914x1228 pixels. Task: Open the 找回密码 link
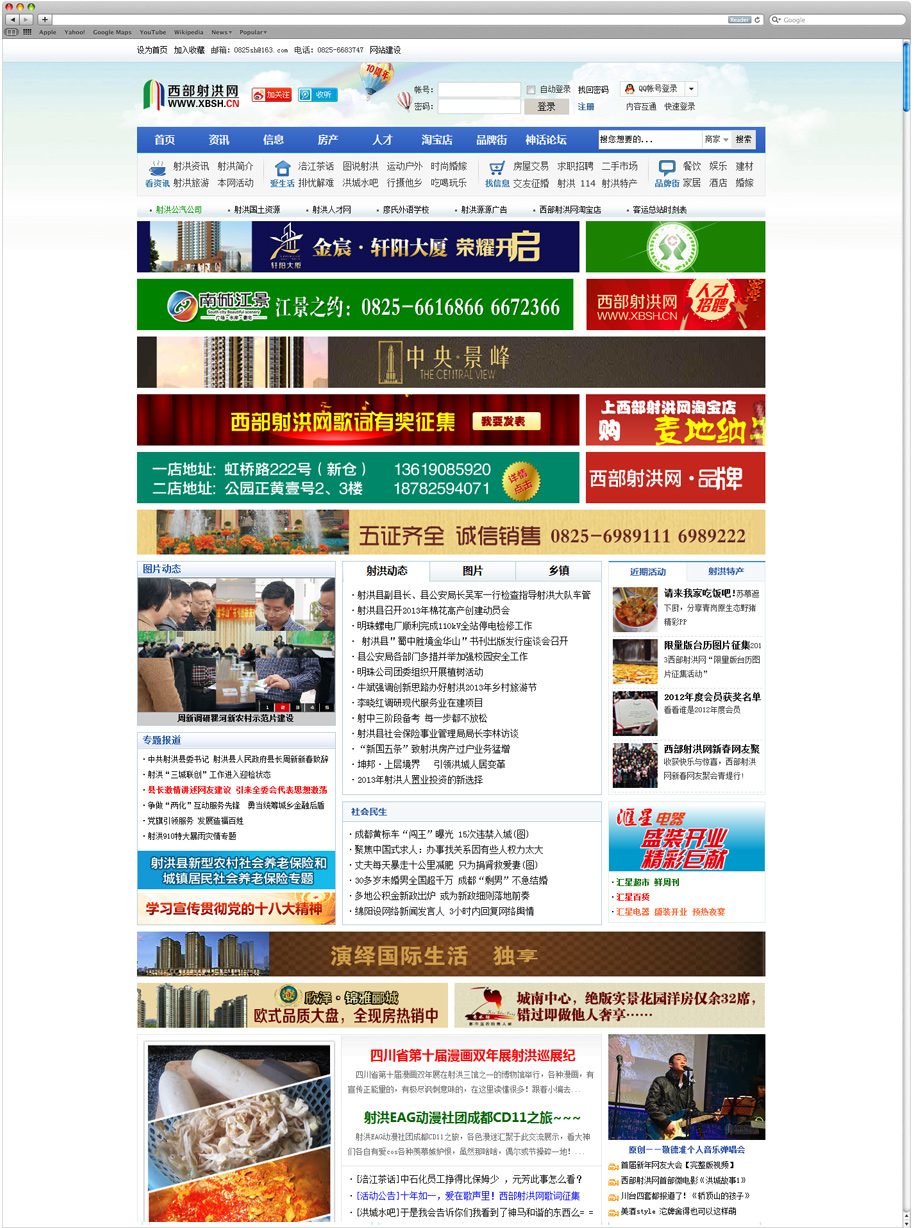coord(593,90)
